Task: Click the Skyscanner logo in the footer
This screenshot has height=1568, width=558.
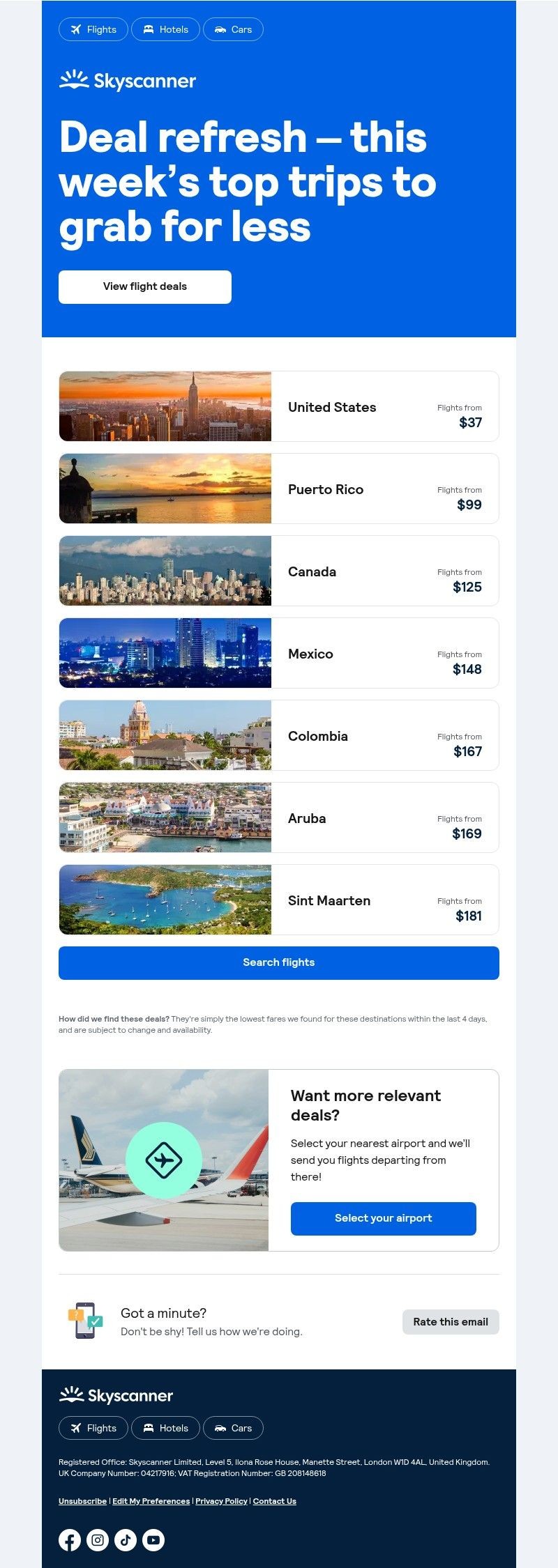Action: 116,1395
